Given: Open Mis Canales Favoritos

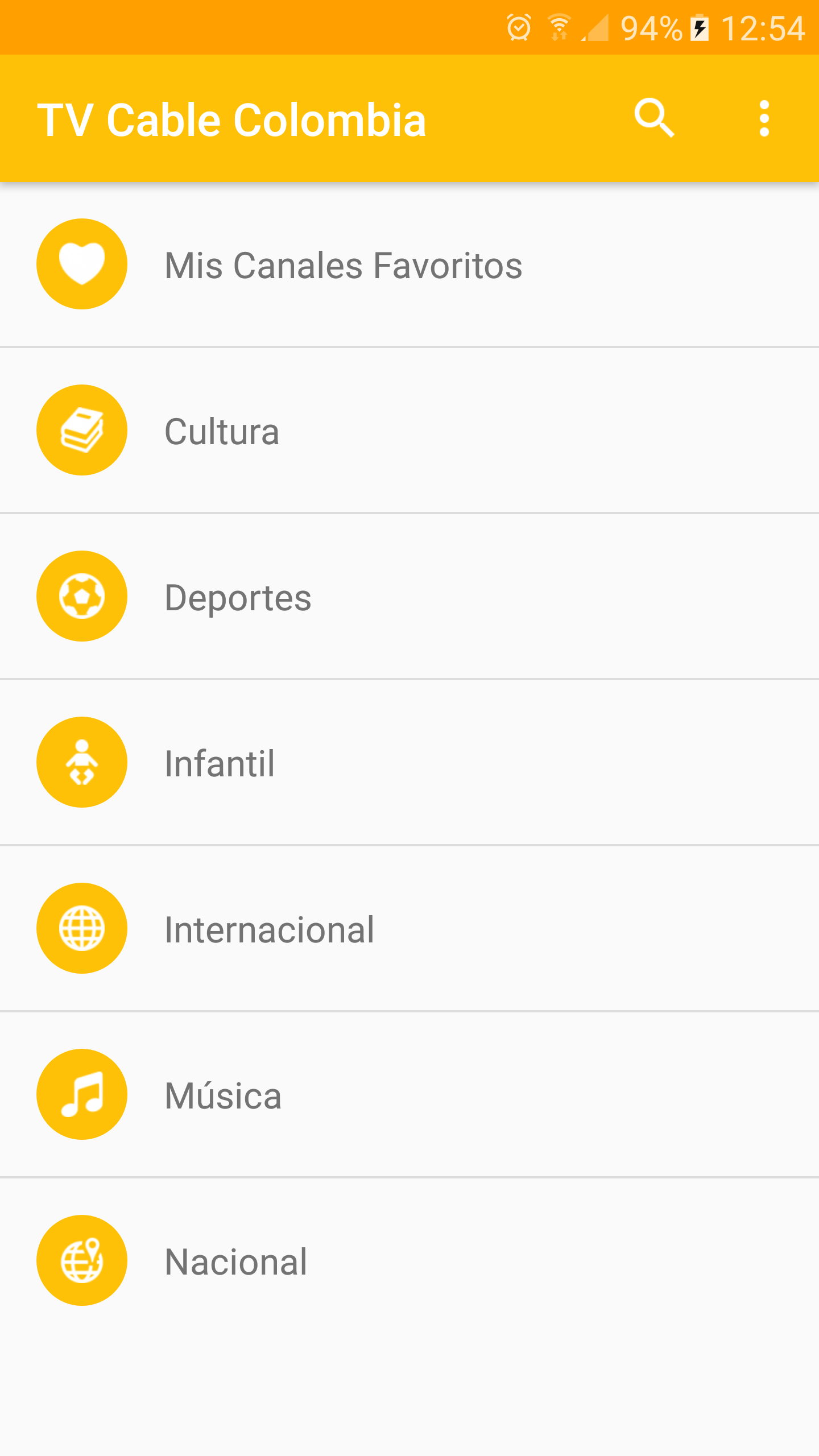Looking at the screenshot, I should (x=343, y=265).
